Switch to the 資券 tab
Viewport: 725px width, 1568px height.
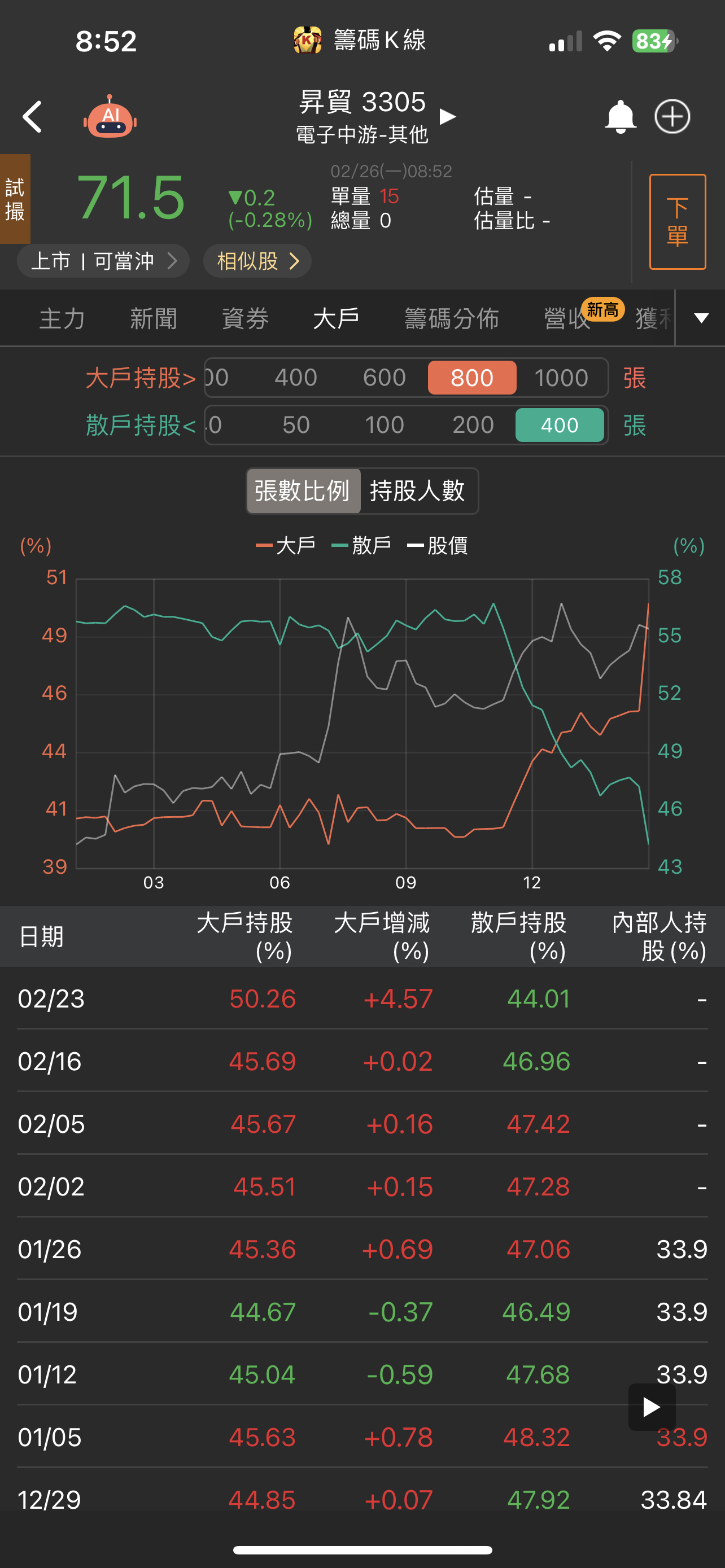[x=244, y=318]
